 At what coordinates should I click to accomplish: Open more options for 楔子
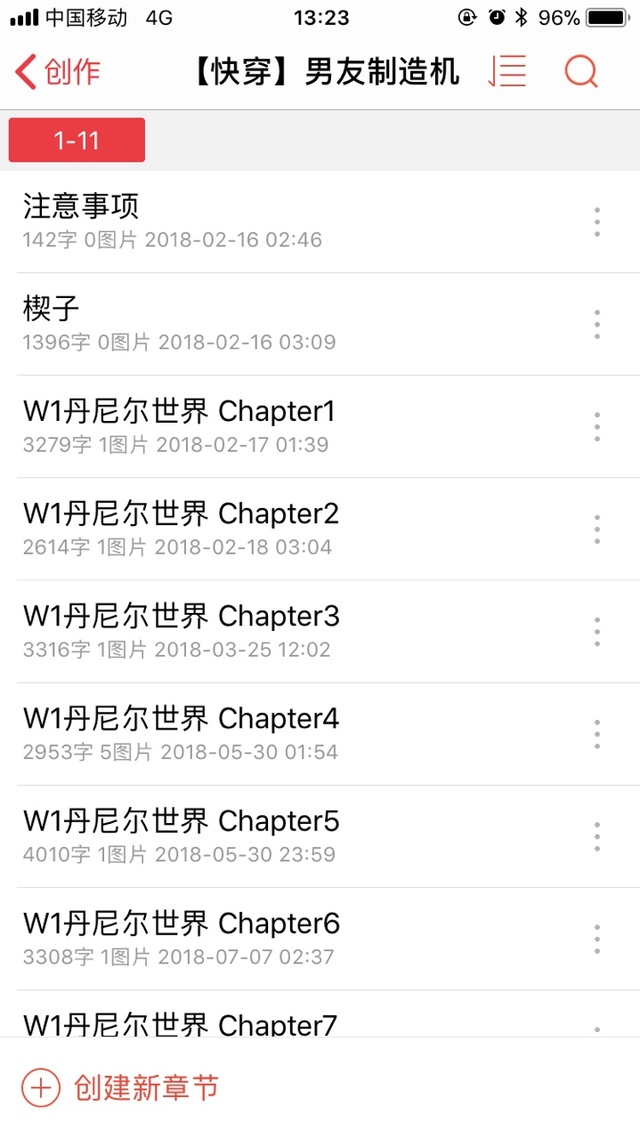[597, 325]
